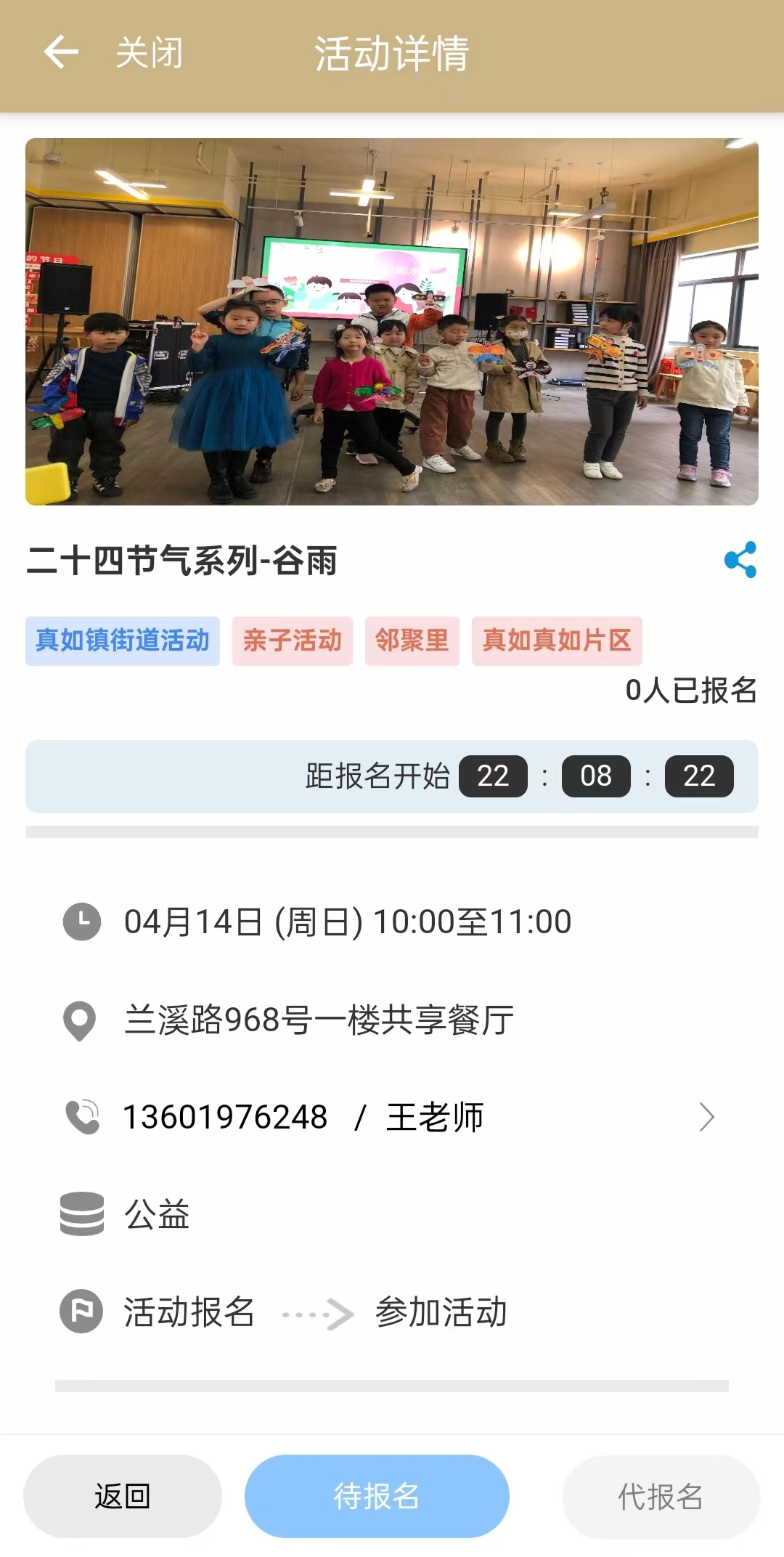
Task: Select the 真如真如片区 tag
Action: click(557, 641)
